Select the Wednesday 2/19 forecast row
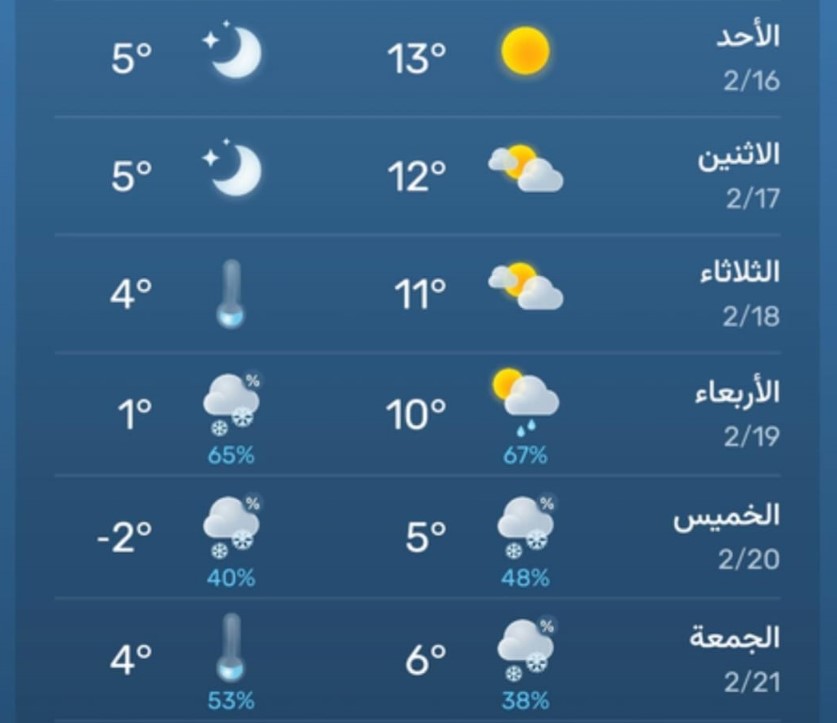 click(418, 414)
